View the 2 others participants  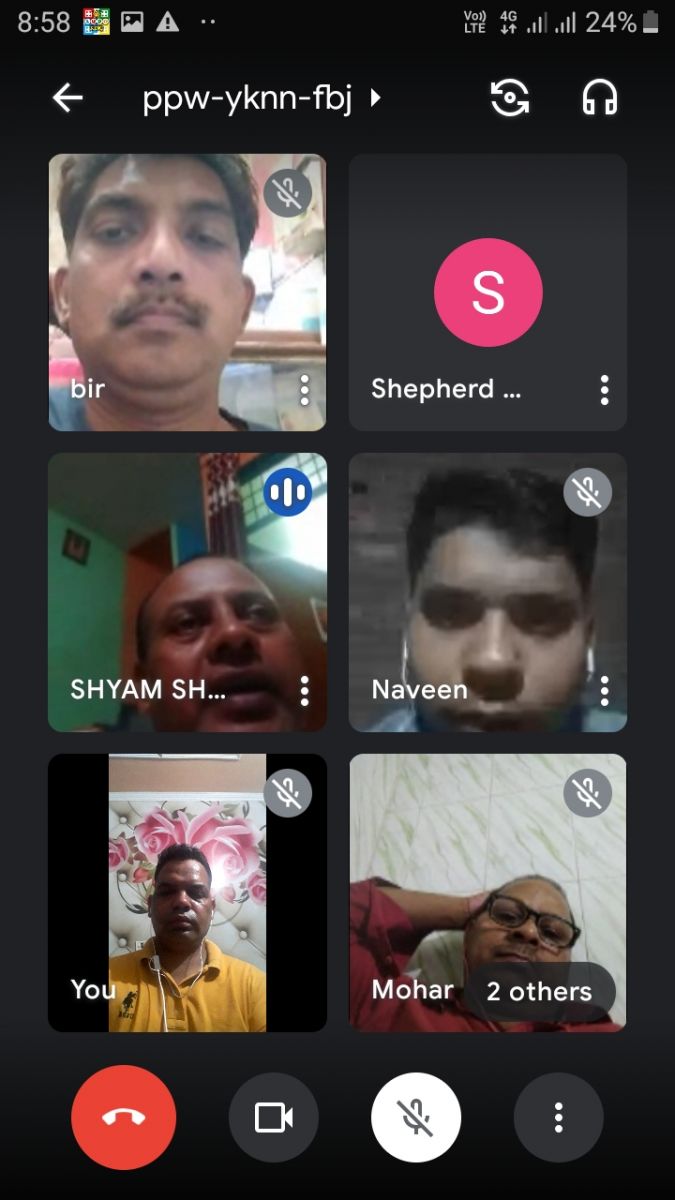point(539,991)
